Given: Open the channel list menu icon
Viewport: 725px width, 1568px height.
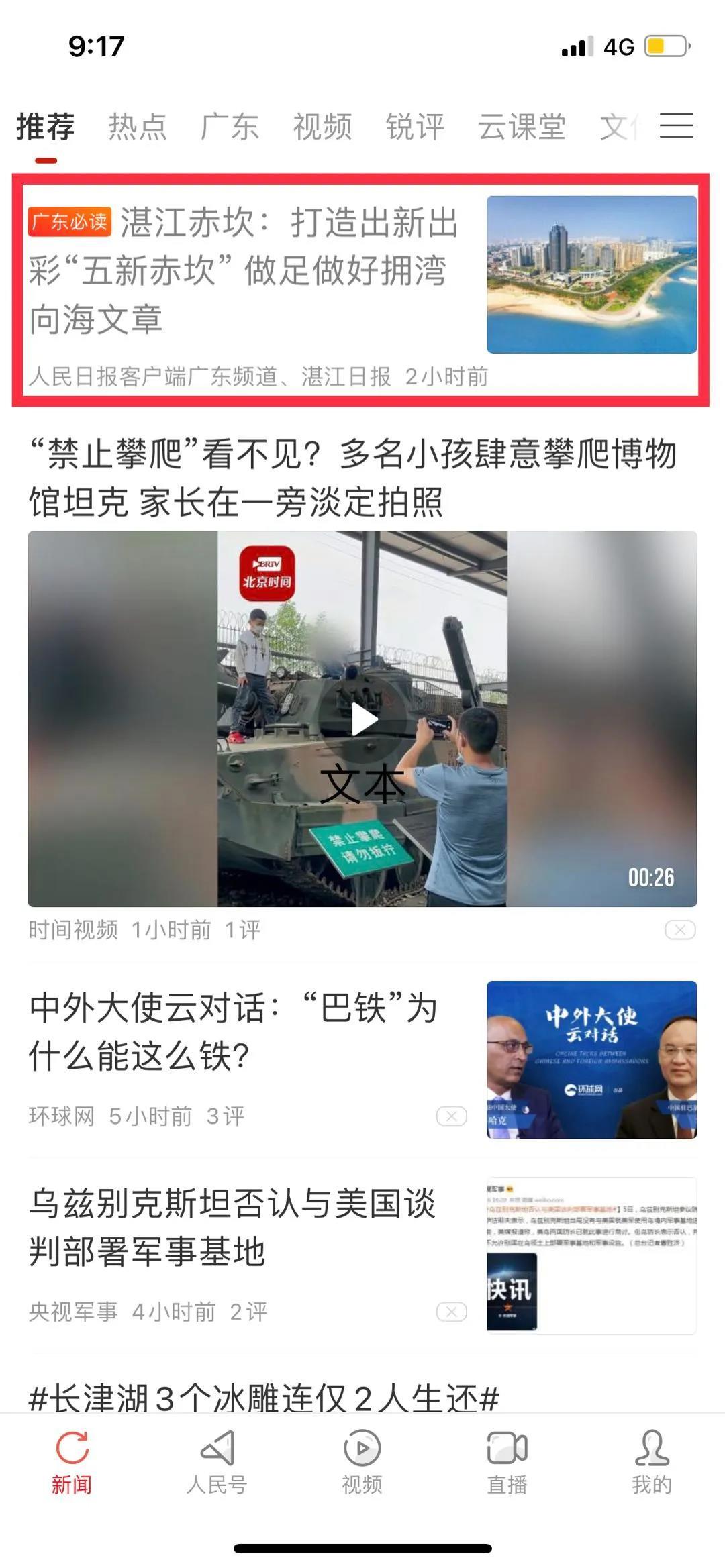Looking at the screenshot, I should click(676, 125).
